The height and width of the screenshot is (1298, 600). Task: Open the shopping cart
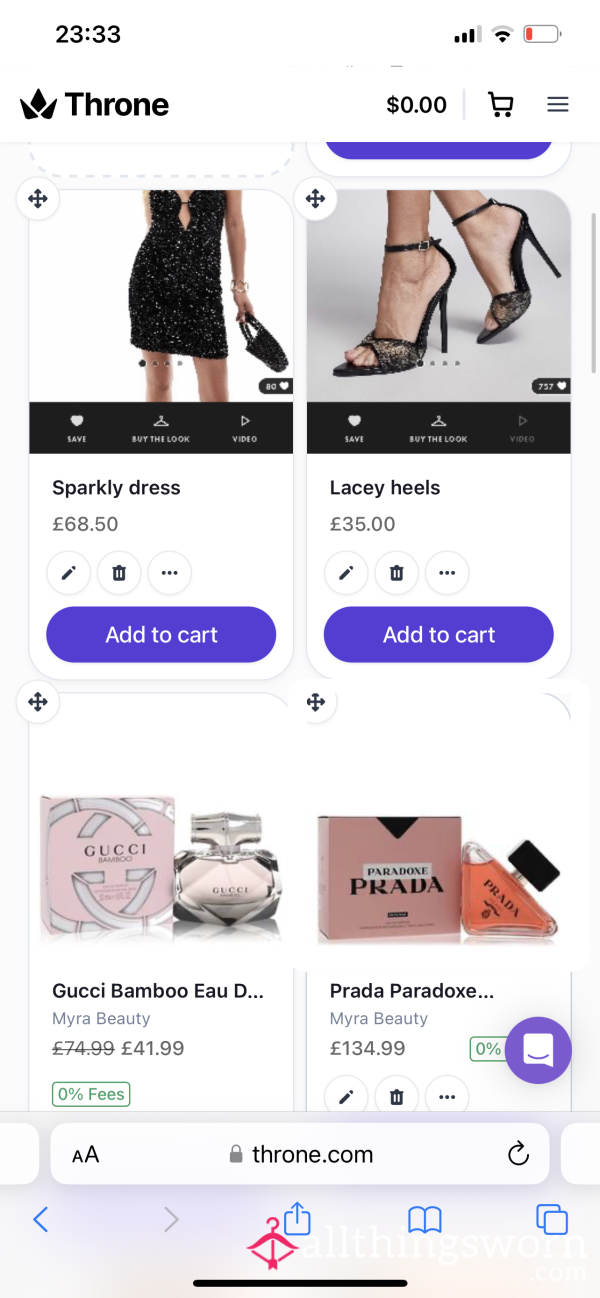(x=500, y=104)
